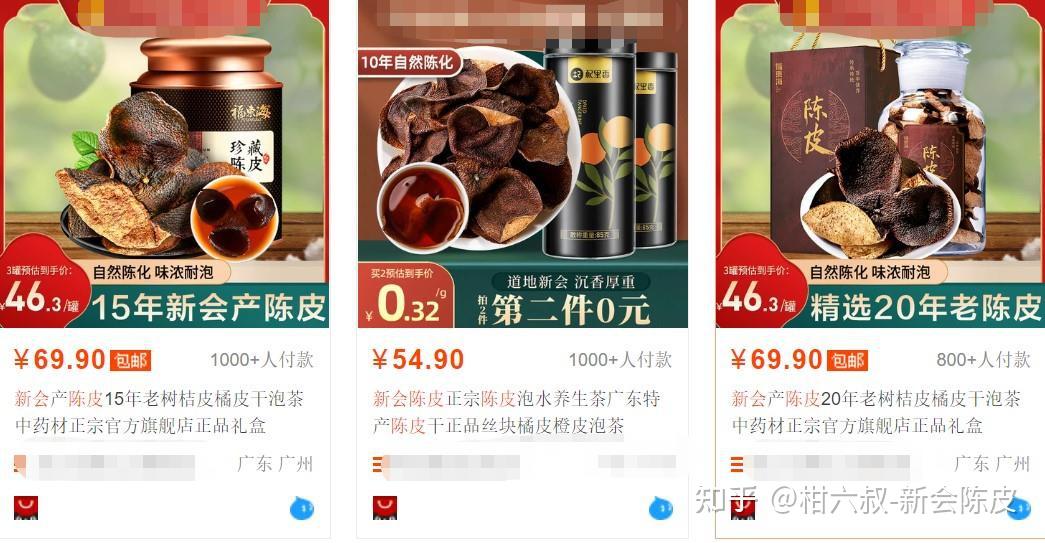Chat with seller of the ¥54.90 item
The height and width of the screenshot is (543, 1045).
click(x=660, y=508)
